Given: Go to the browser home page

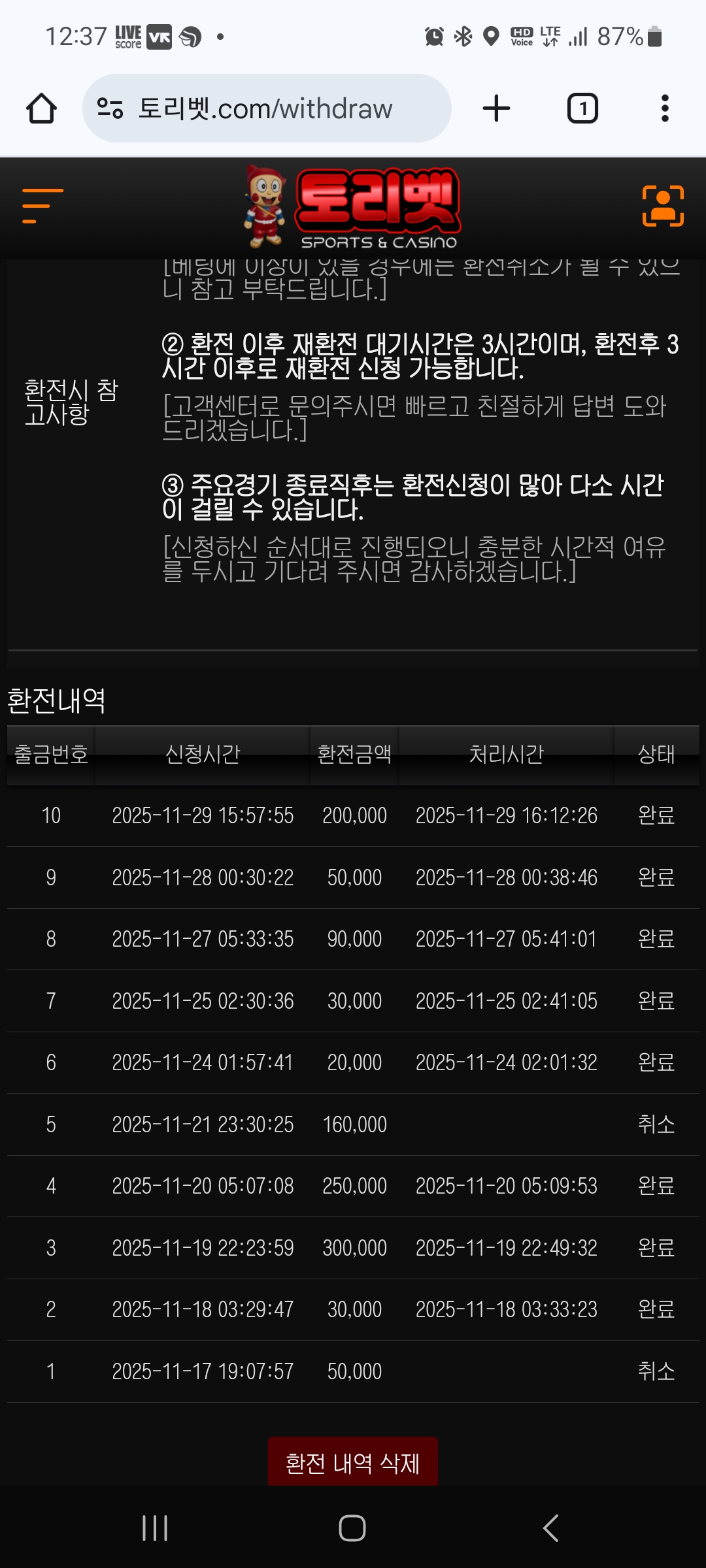Looking at the screenshot, I should [x=41, y=108].
